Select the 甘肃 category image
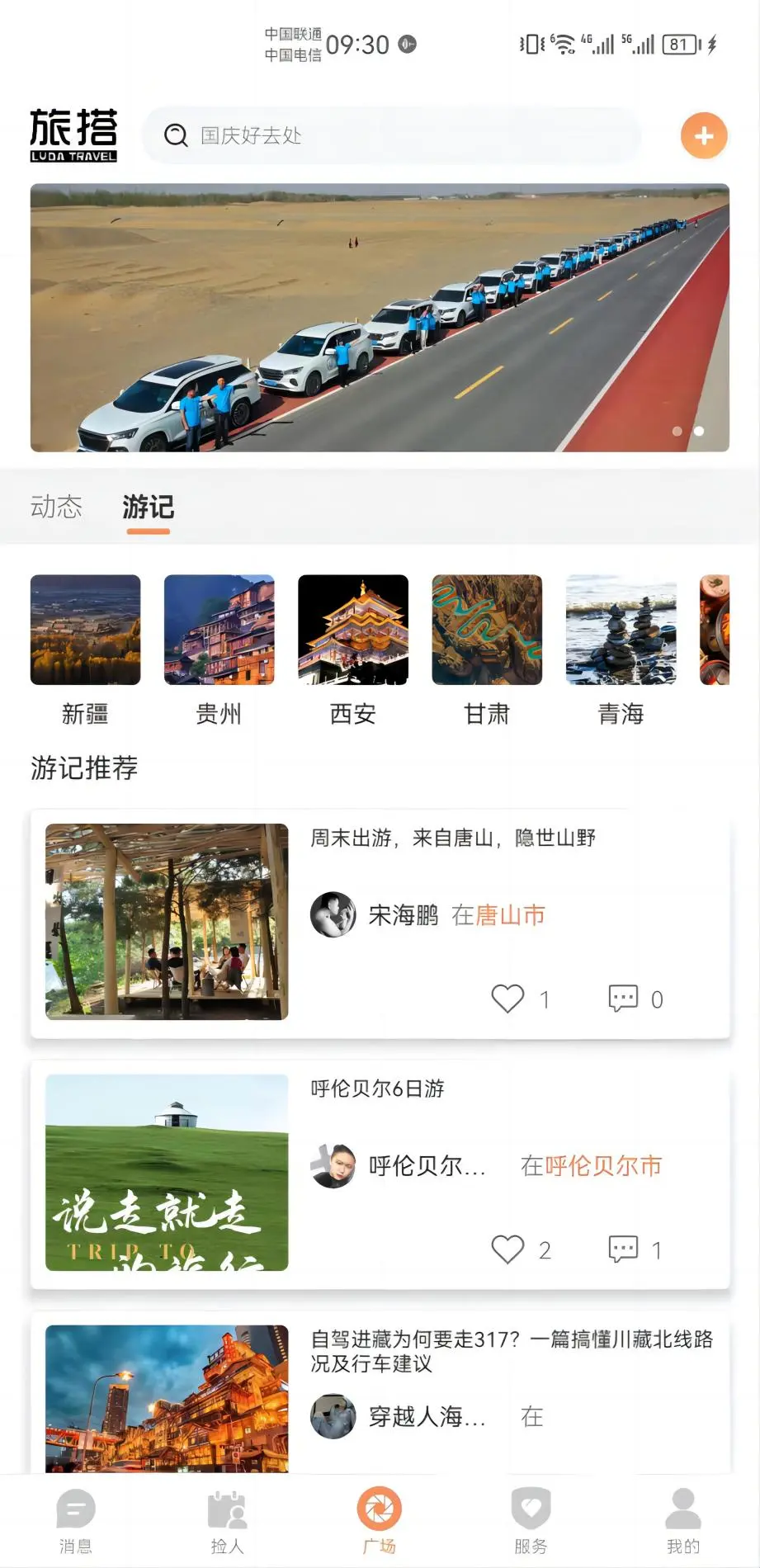760x1568 pixels. pos(487,630)
